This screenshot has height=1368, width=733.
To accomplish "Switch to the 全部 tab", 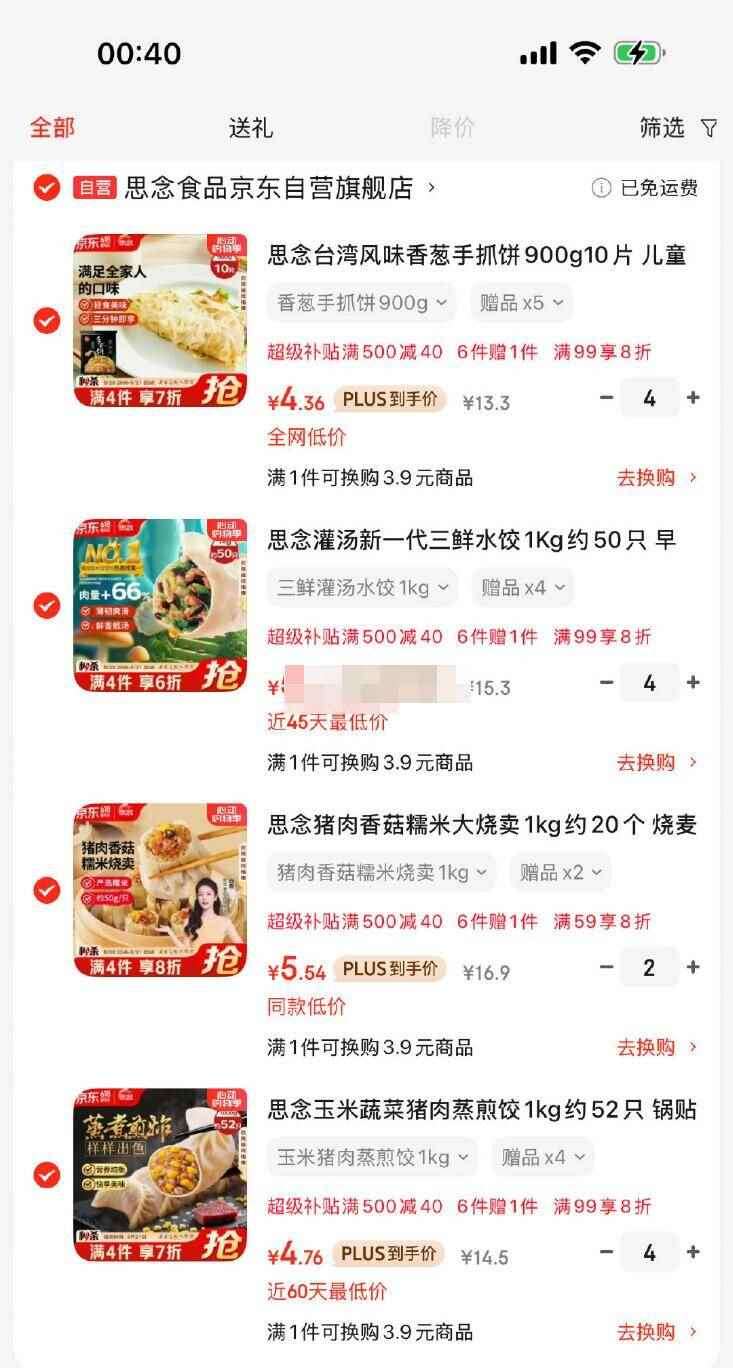I will [52, 128].
